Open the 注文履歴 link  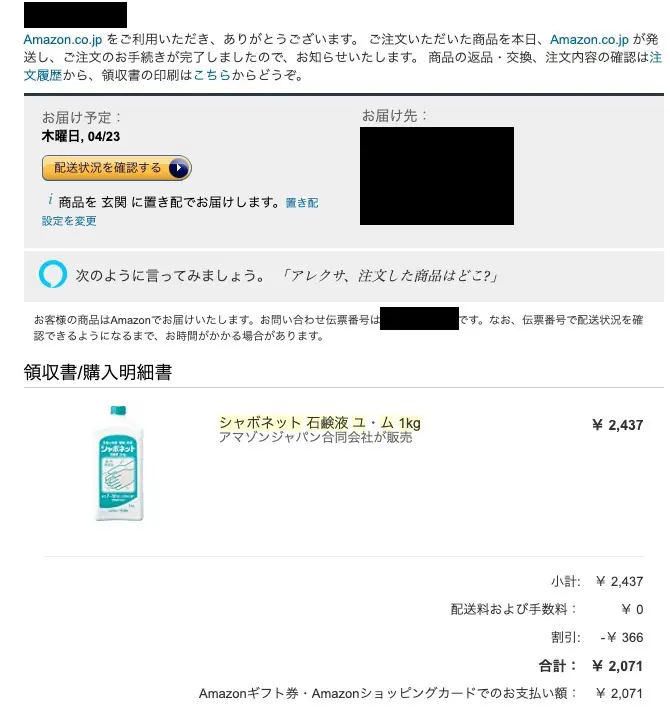pos(44,75)
